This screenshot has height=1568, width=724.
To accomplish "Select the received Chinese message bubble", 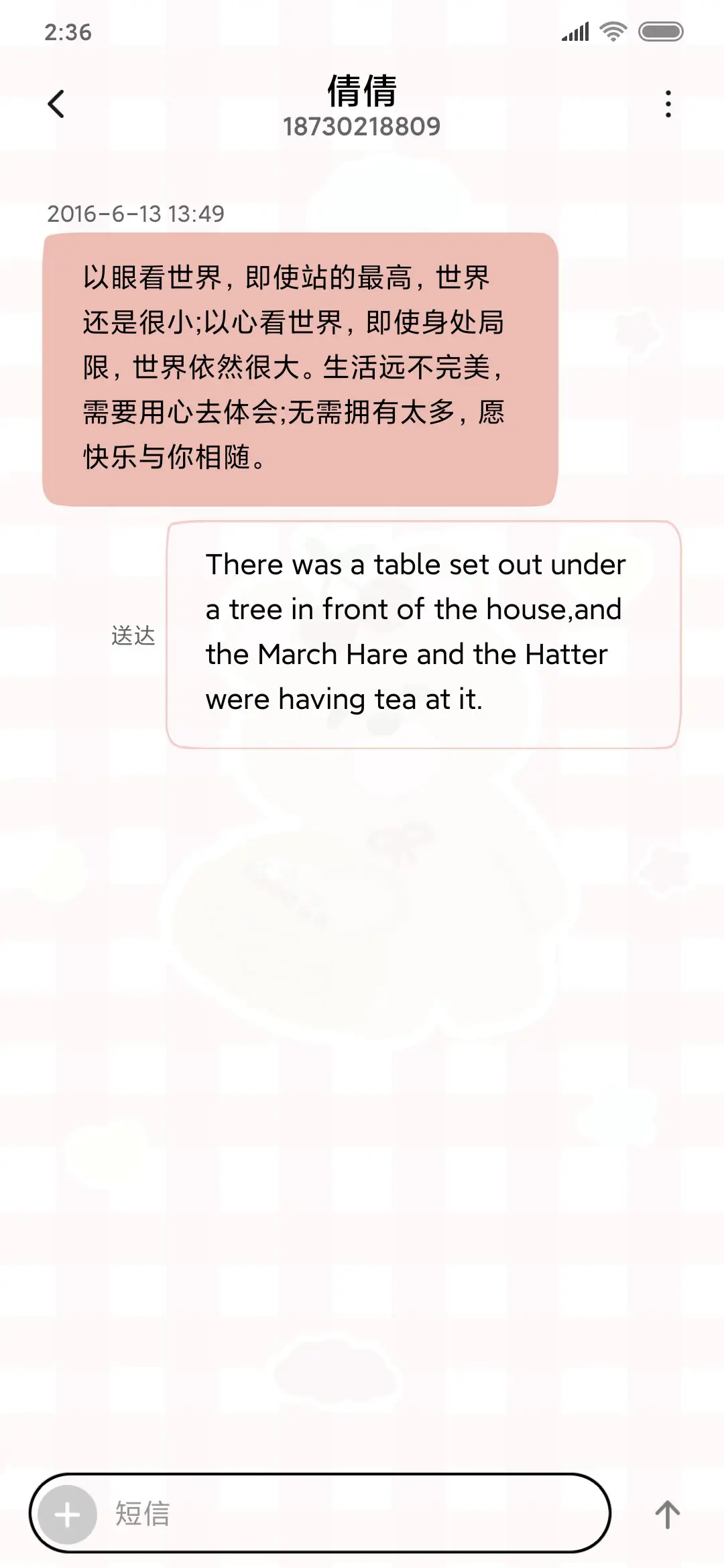I will 298,367.
